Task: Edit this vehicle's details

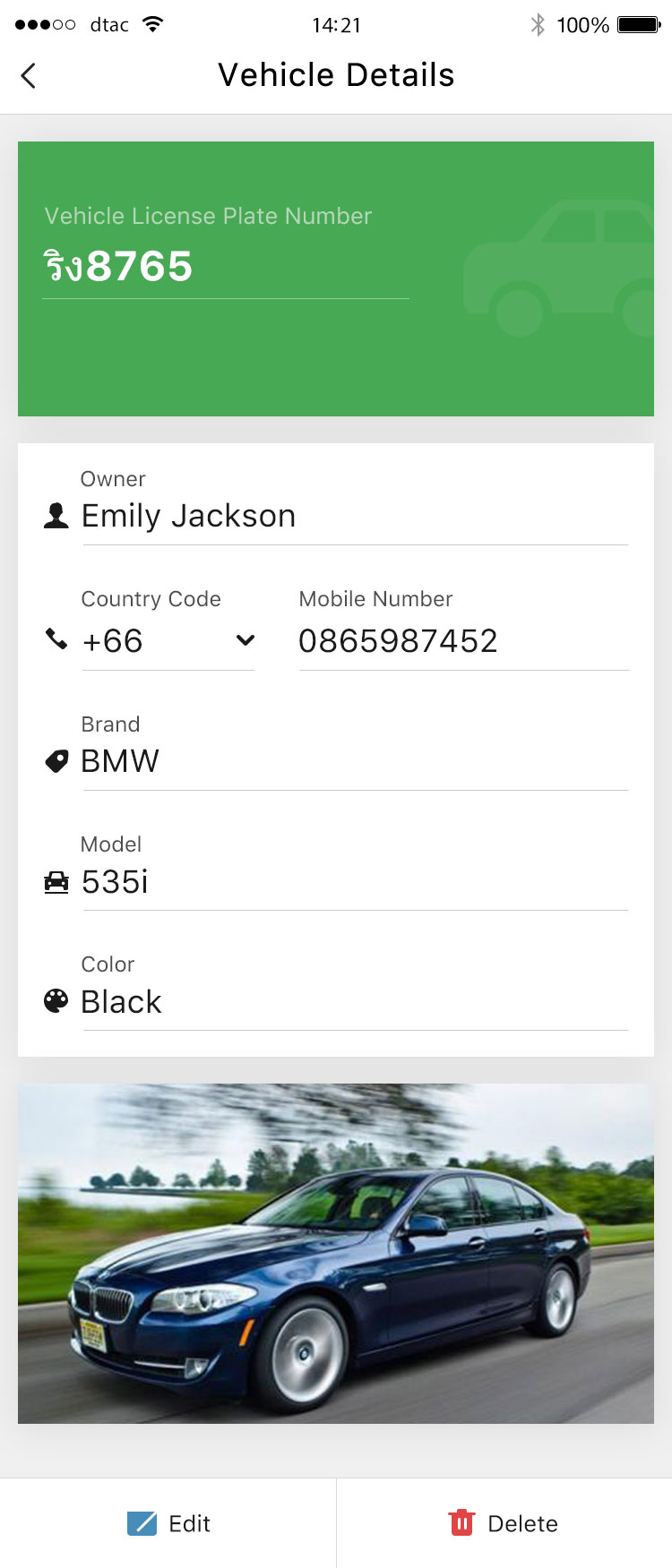Action: pos(168,1523)
